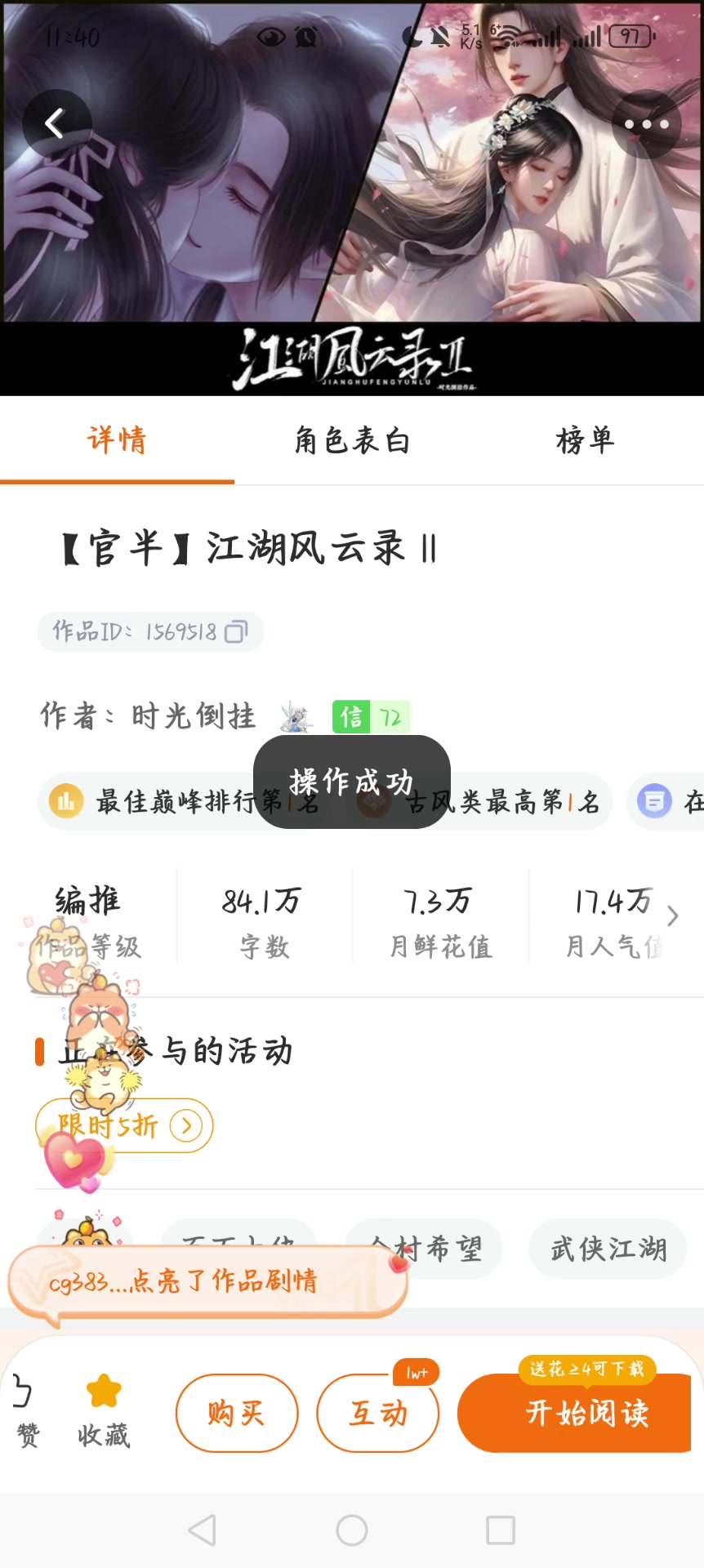
Task: Open the 限时5折 activity
Action: pyautogui.click(x=124, y=1126)
